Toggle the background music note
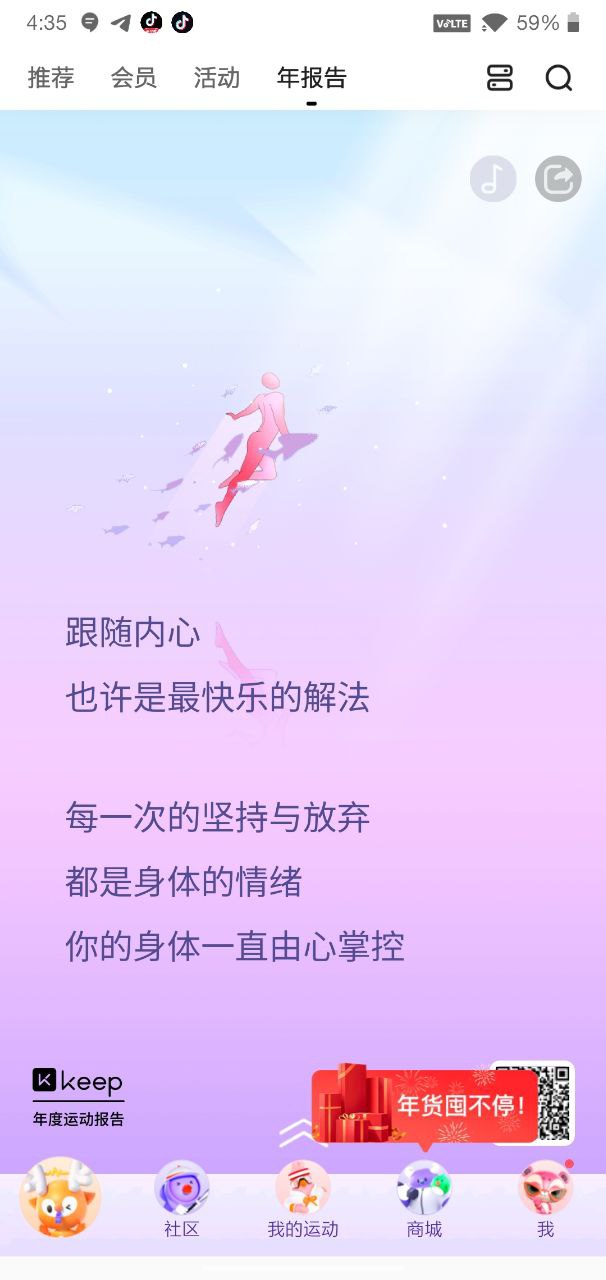Screen dimensions: 606x1280 pyautogui.click(x=493, y=180)
